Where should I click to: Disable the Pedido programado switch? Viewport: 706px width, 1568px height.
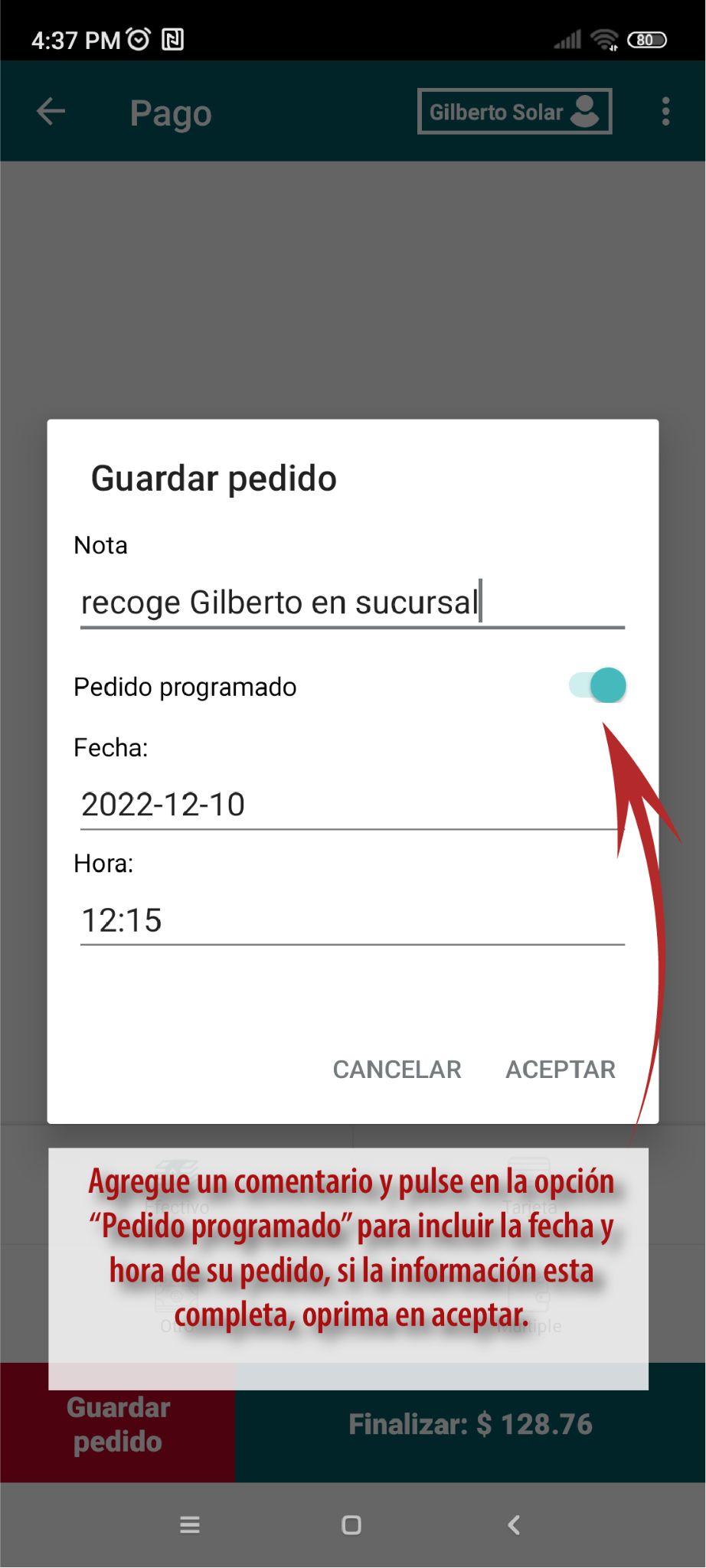tap(598, 685)
